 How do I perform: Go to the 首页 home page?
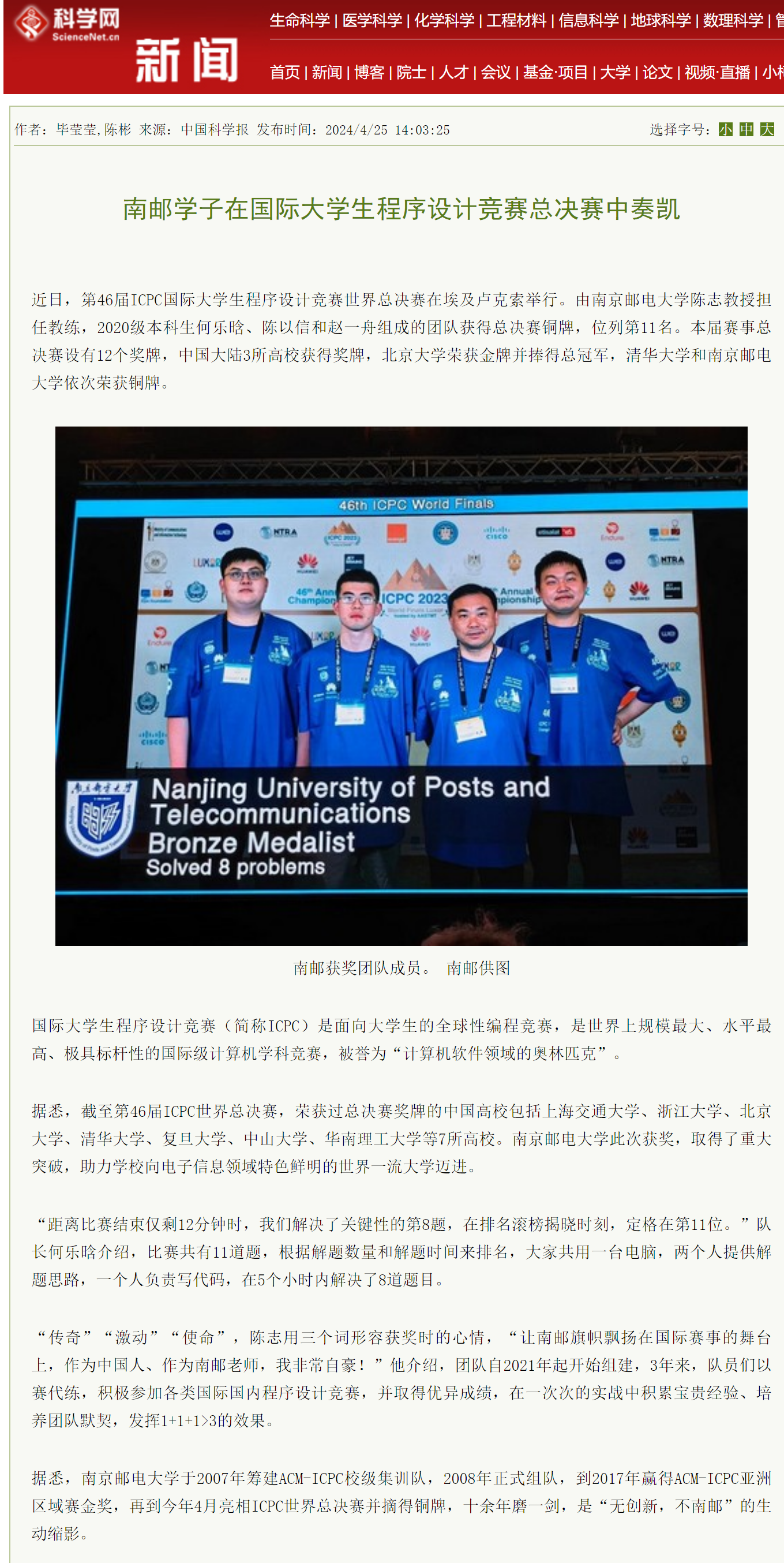284,72
